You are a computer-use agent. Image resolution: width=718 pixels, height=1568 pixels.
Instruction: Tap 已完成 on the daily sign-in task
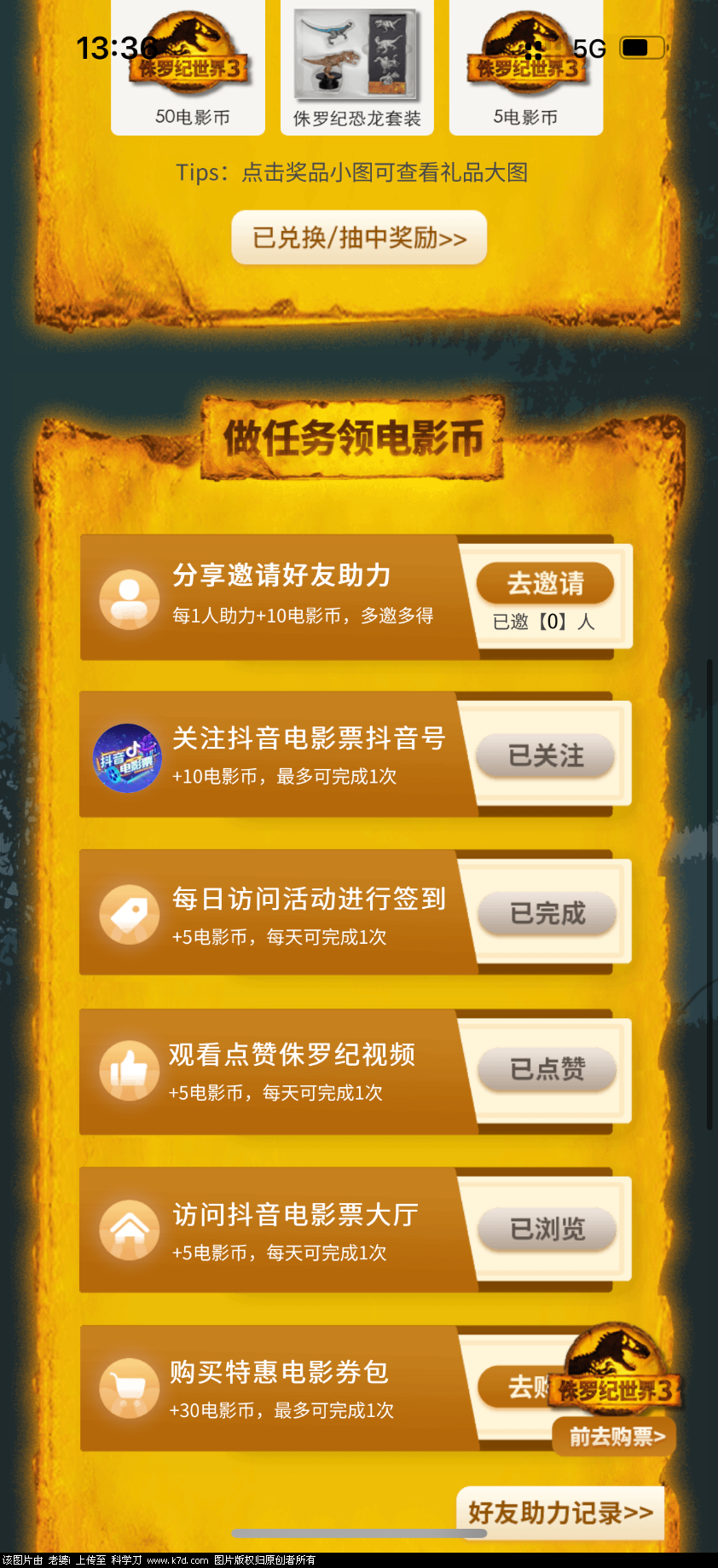coord(547,914)
